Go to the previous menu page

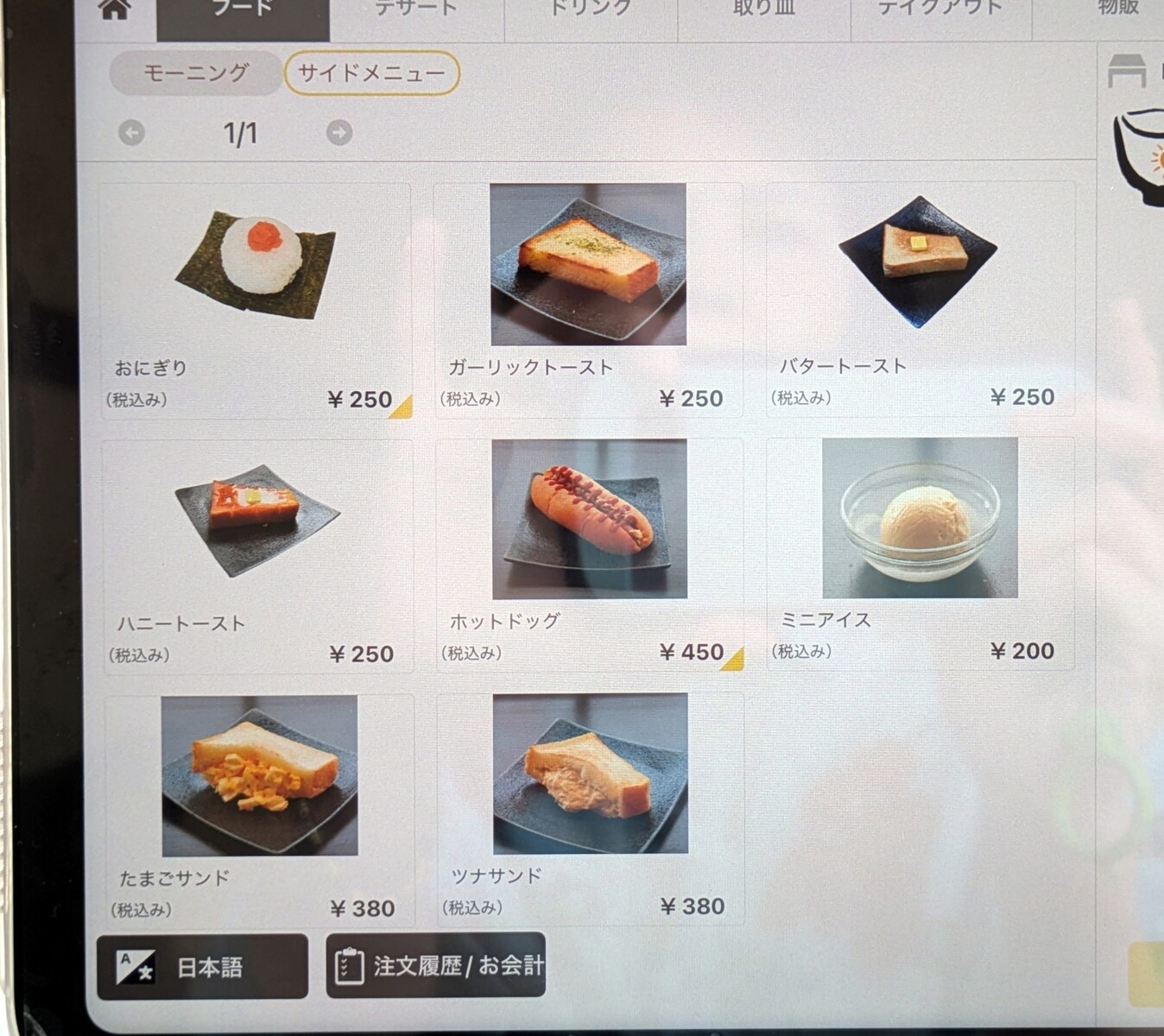click(x=132, y=133)
